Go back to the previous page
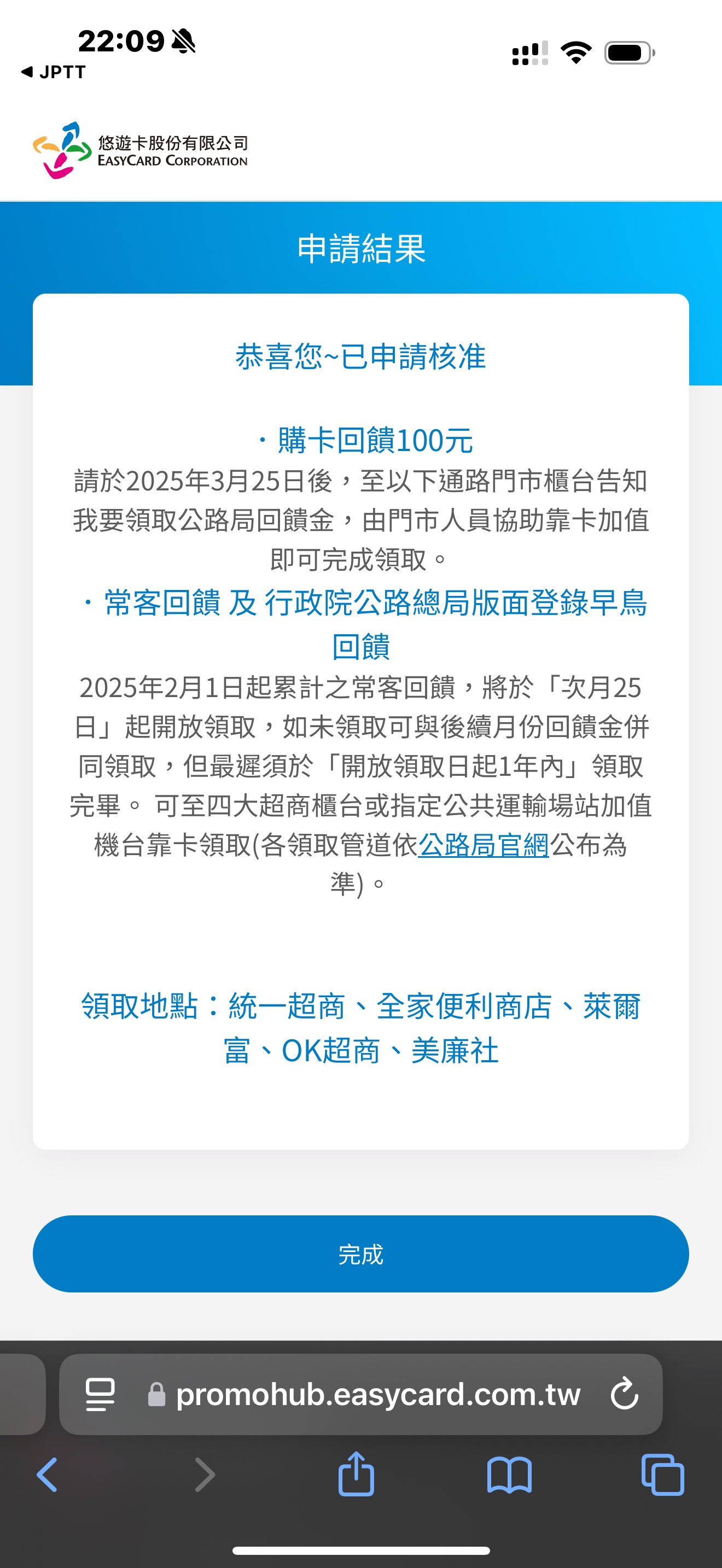Screen dimensions: 722x1568 click(x=47, y=1475)
